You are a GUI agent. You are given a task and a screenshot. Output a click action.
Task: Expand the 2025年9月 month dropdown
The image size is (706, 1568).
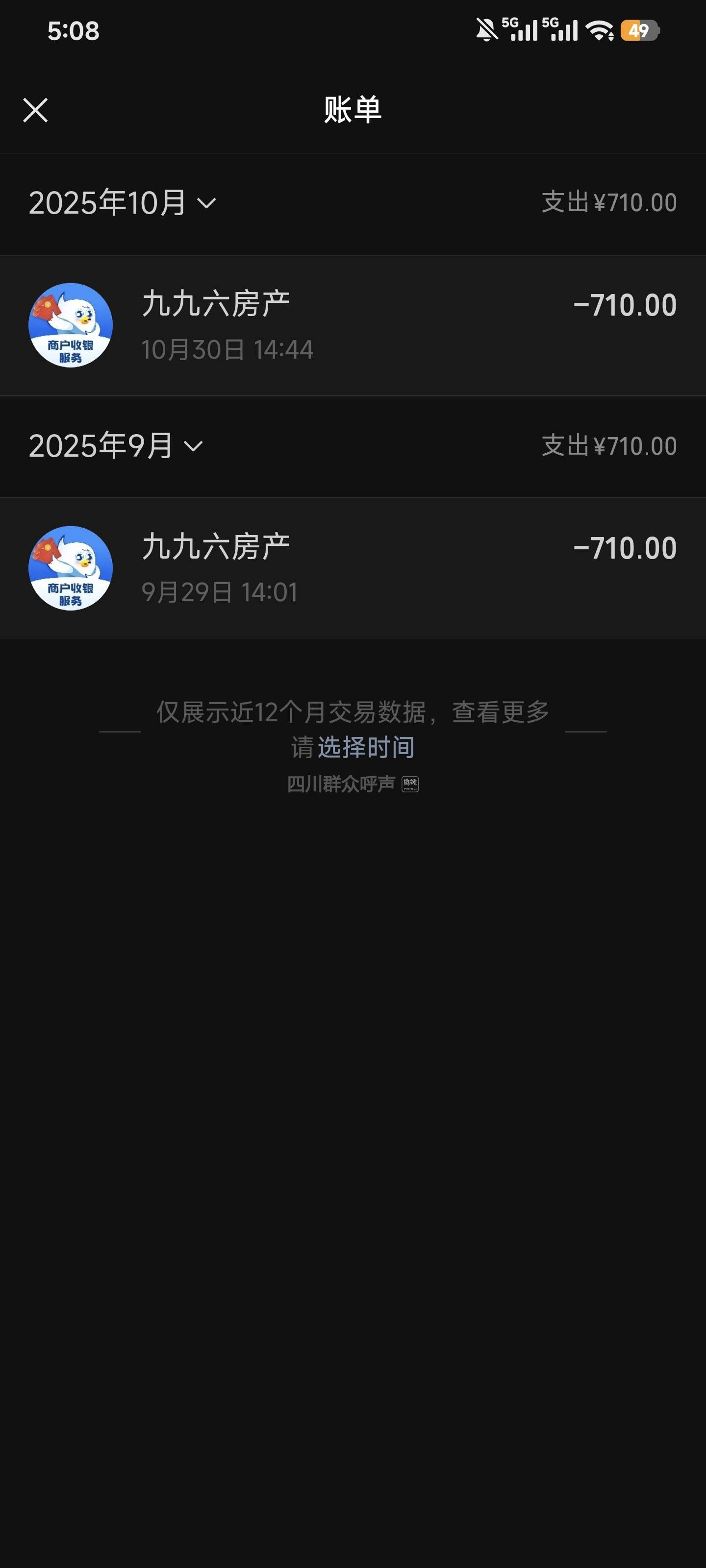[116, 446]
